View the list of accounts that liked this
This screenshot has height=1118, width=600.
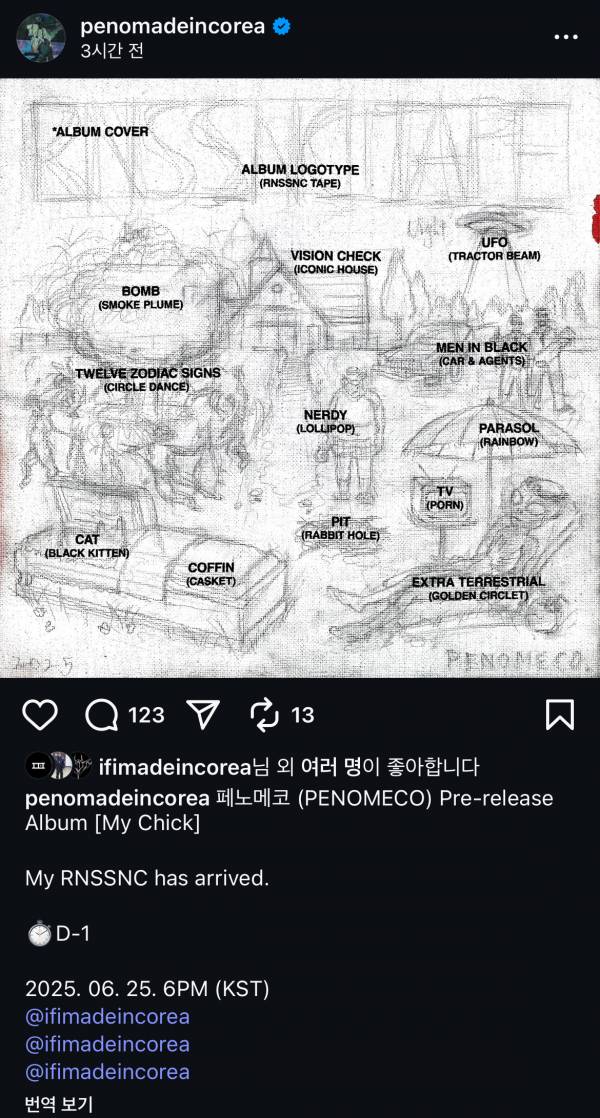[288, 767]
